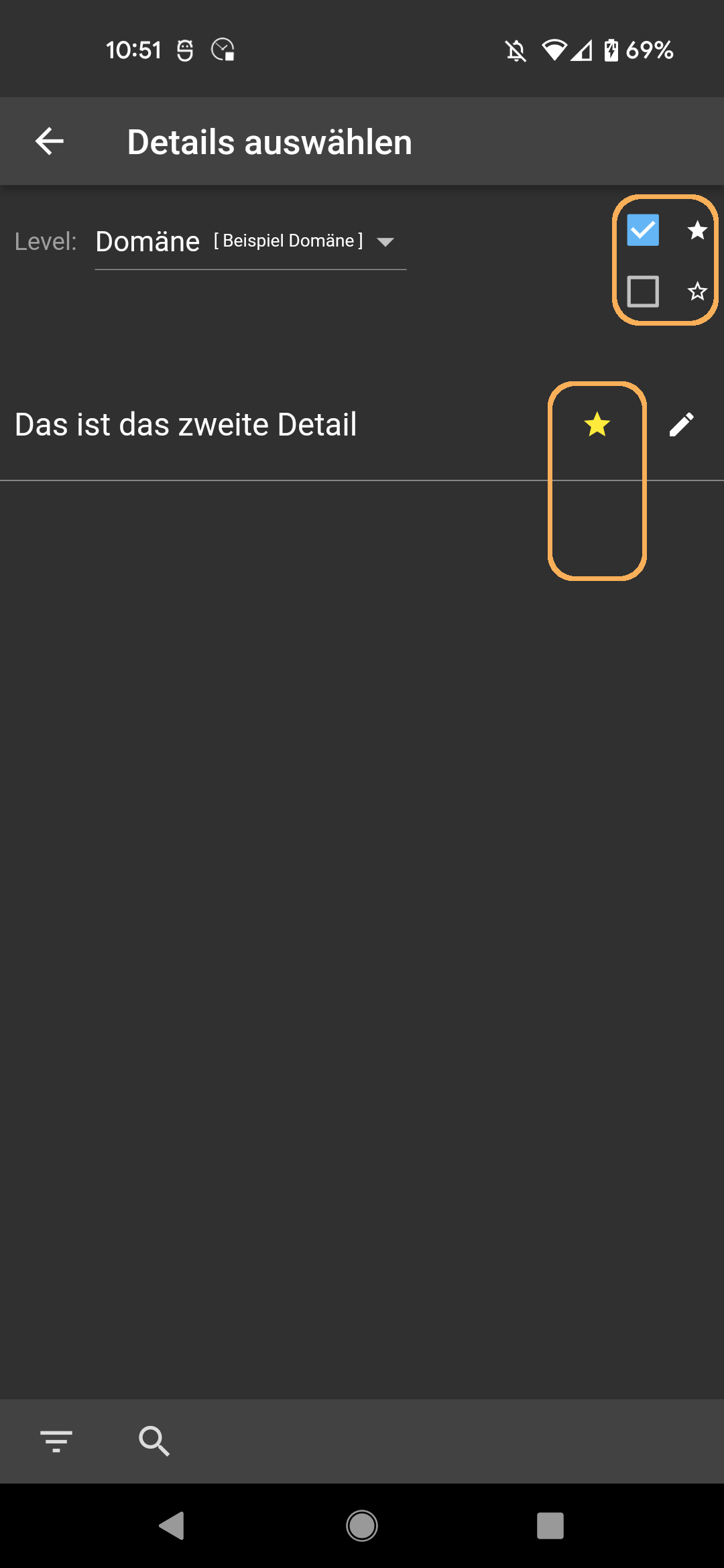
Task: Expand the Level Domäne dropdown
Action: click(251, 242)
